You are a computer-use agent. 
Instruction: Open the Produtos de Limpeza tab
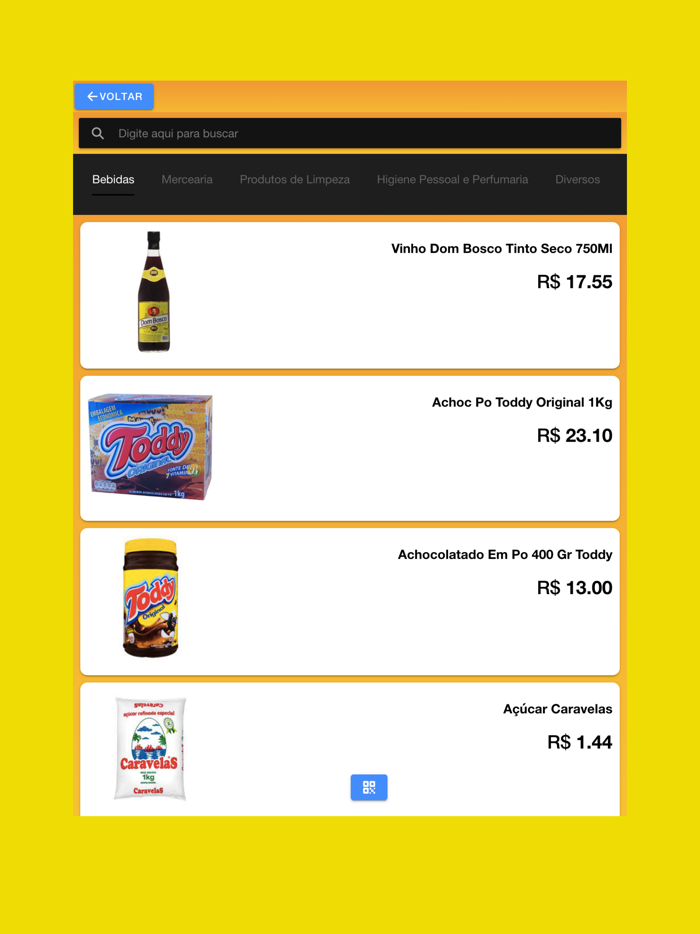tap(295, 180)
